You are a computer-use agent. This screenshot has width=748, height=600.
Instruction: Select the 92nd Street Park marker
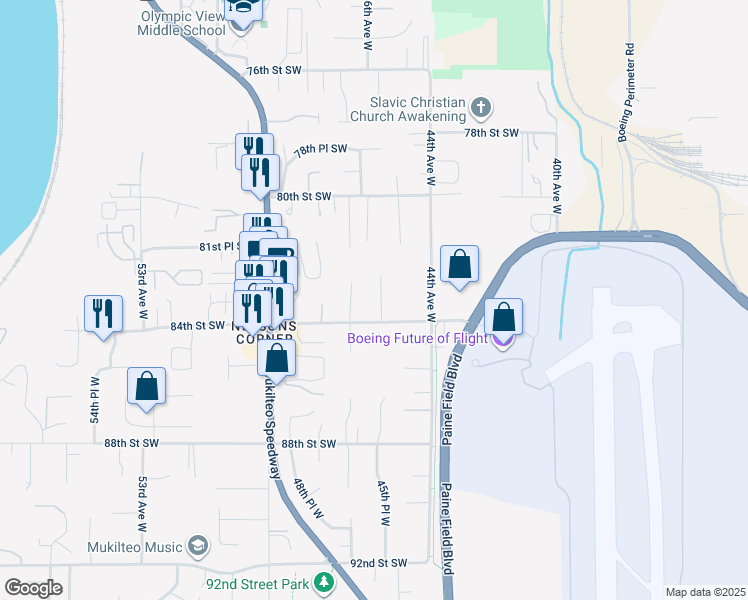323,581
